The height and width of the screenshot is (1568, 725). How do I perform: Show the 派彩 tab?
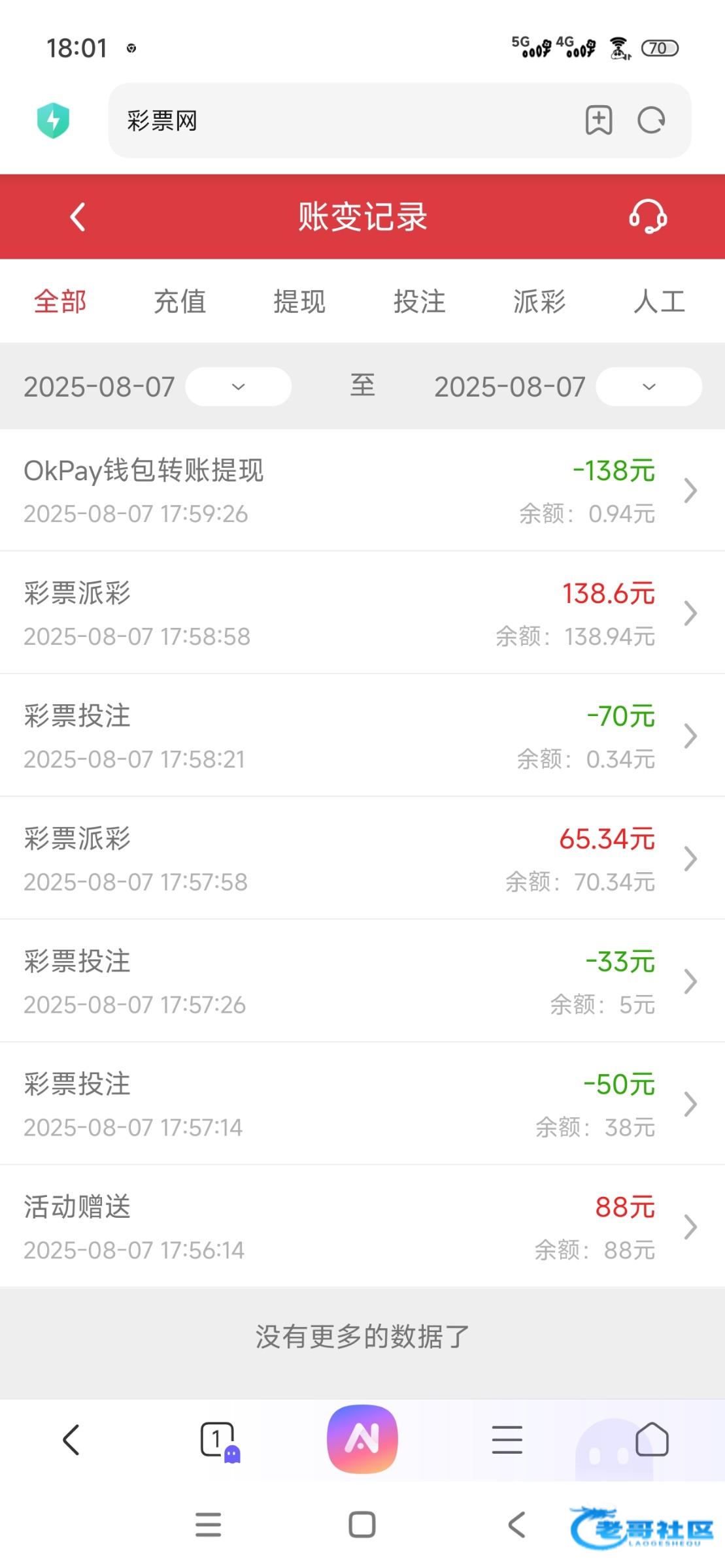coord(539,302)
